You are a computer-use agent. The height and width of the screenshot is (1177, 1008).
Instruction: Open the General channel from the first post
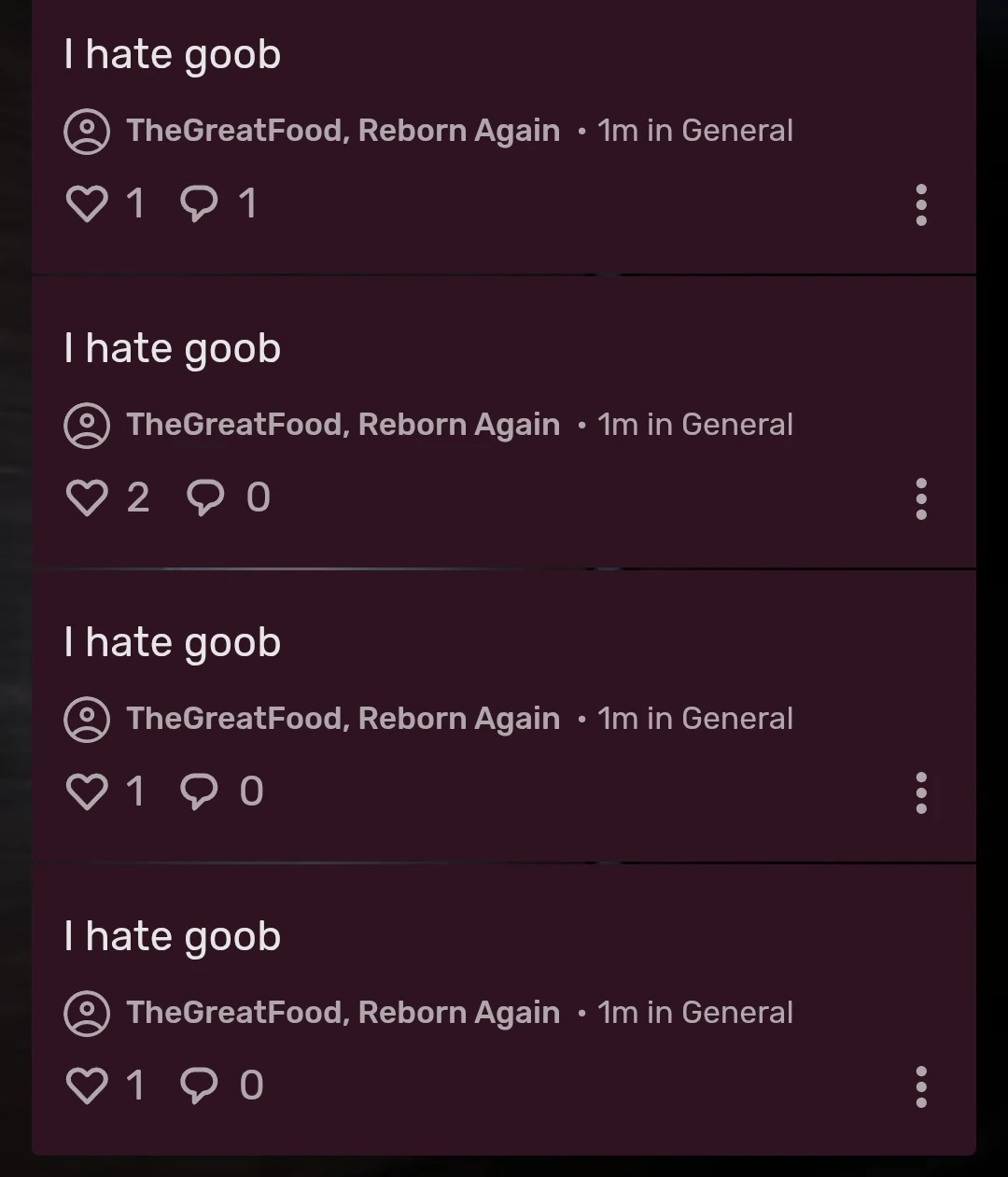738,131
